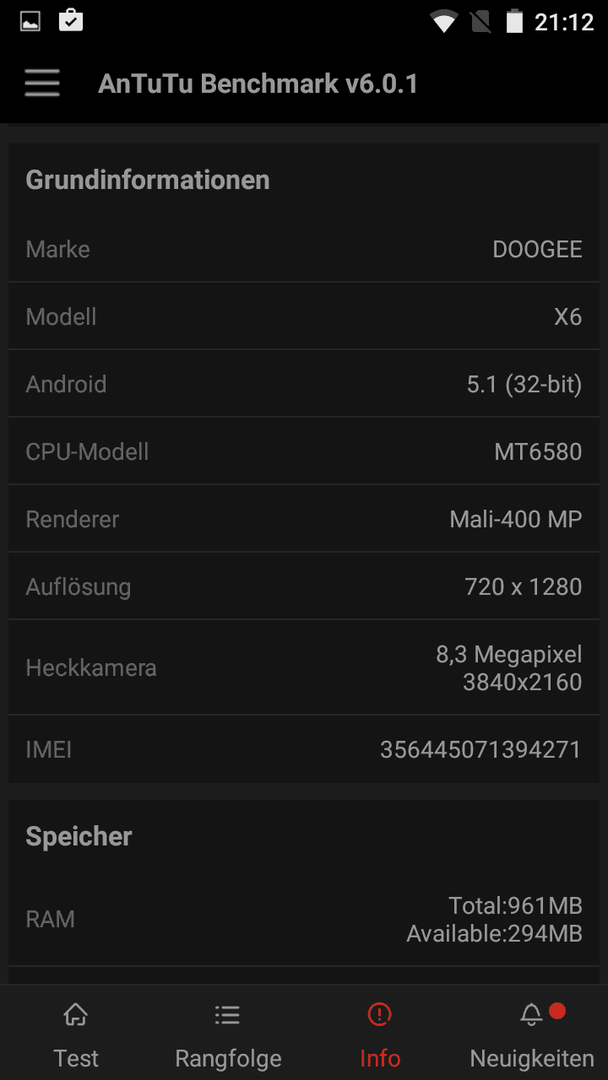Open the Rangfolge tab
The image size is (608, 1080).
(x=228, y=1032)
